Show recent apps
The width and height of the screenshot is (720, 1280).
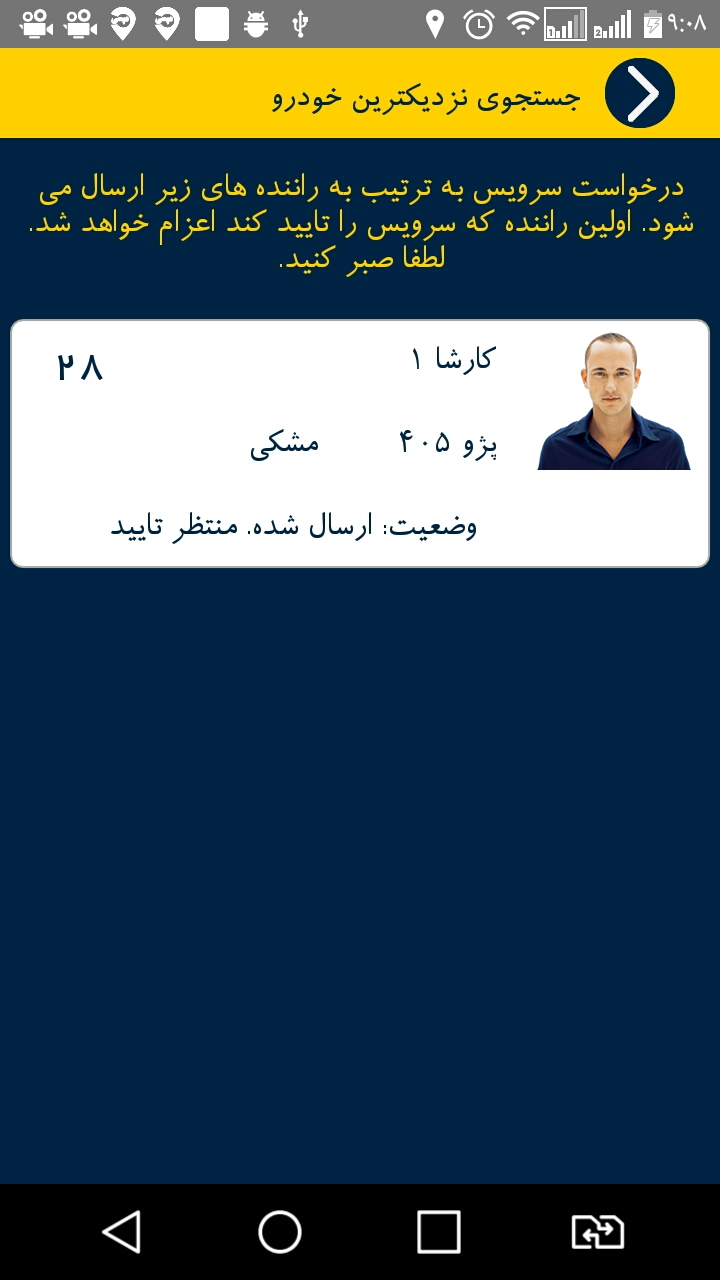(x=438, y=1232)
